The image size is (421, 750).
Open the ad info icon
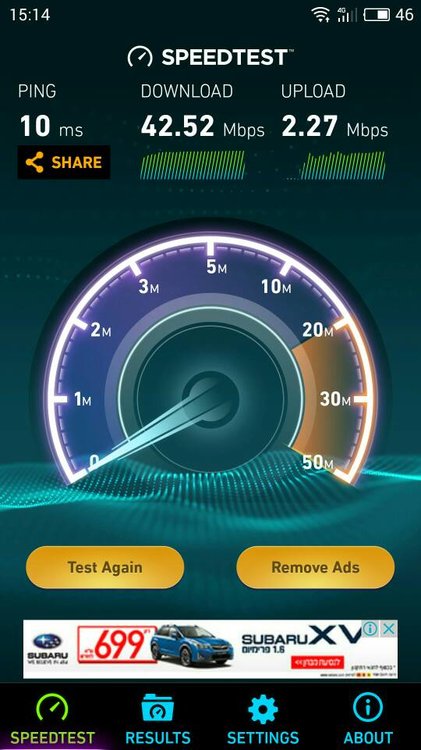pos(370,629)
